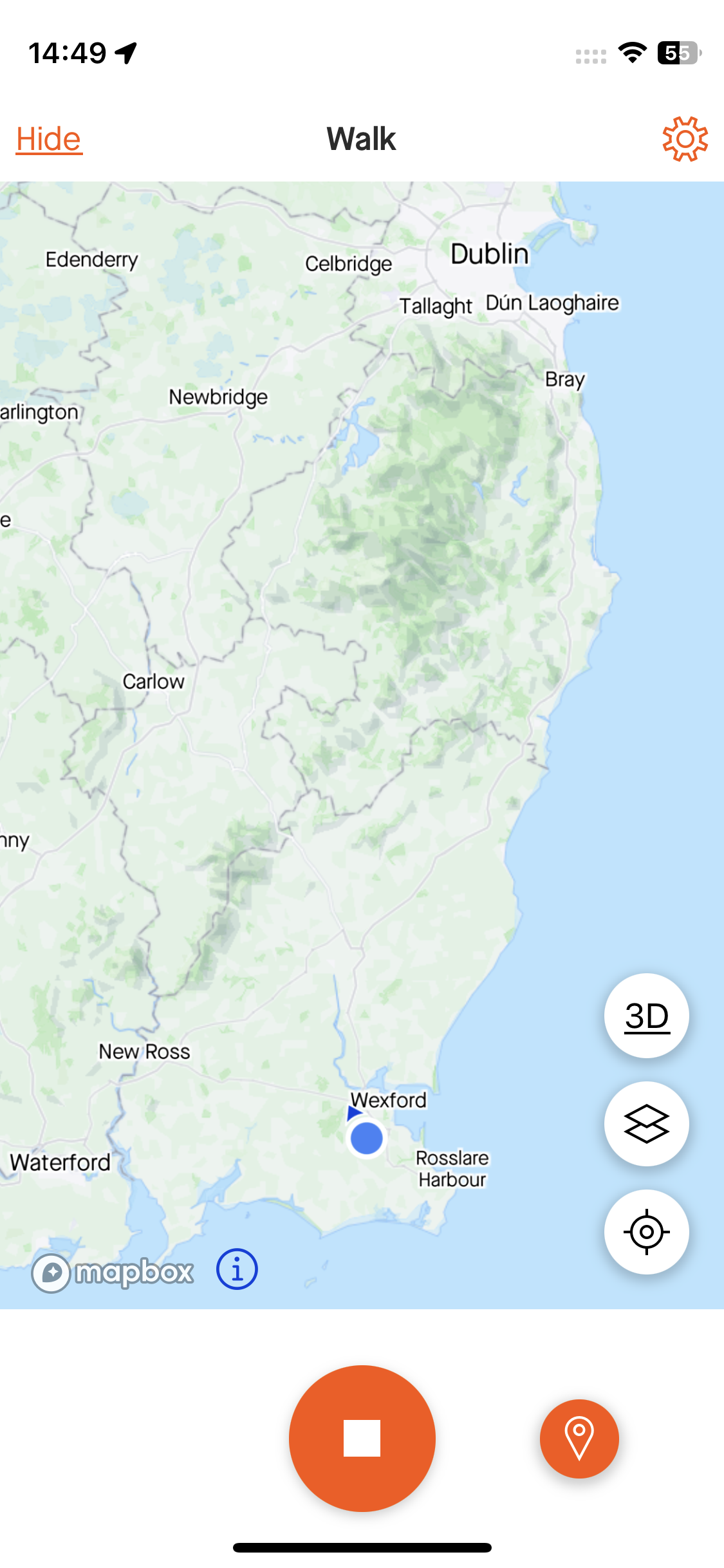724x1568 pixels.
Task: Switch the map to 3D view
Action: tap(646, 1016)
